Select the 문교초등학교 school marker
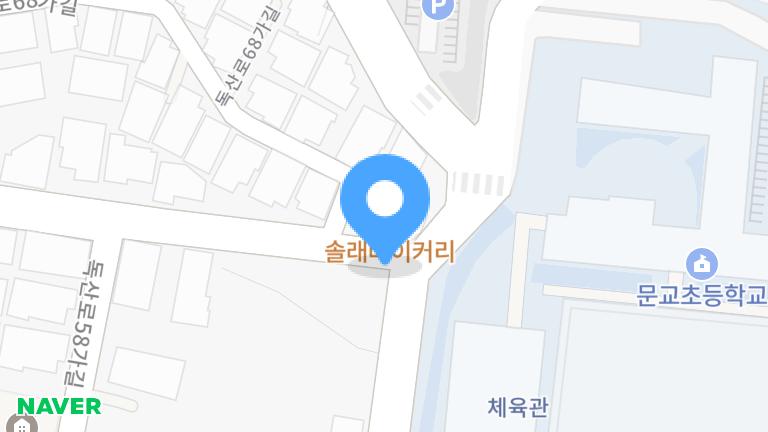Viewport: 768px width, 432px height. [702, 265]
